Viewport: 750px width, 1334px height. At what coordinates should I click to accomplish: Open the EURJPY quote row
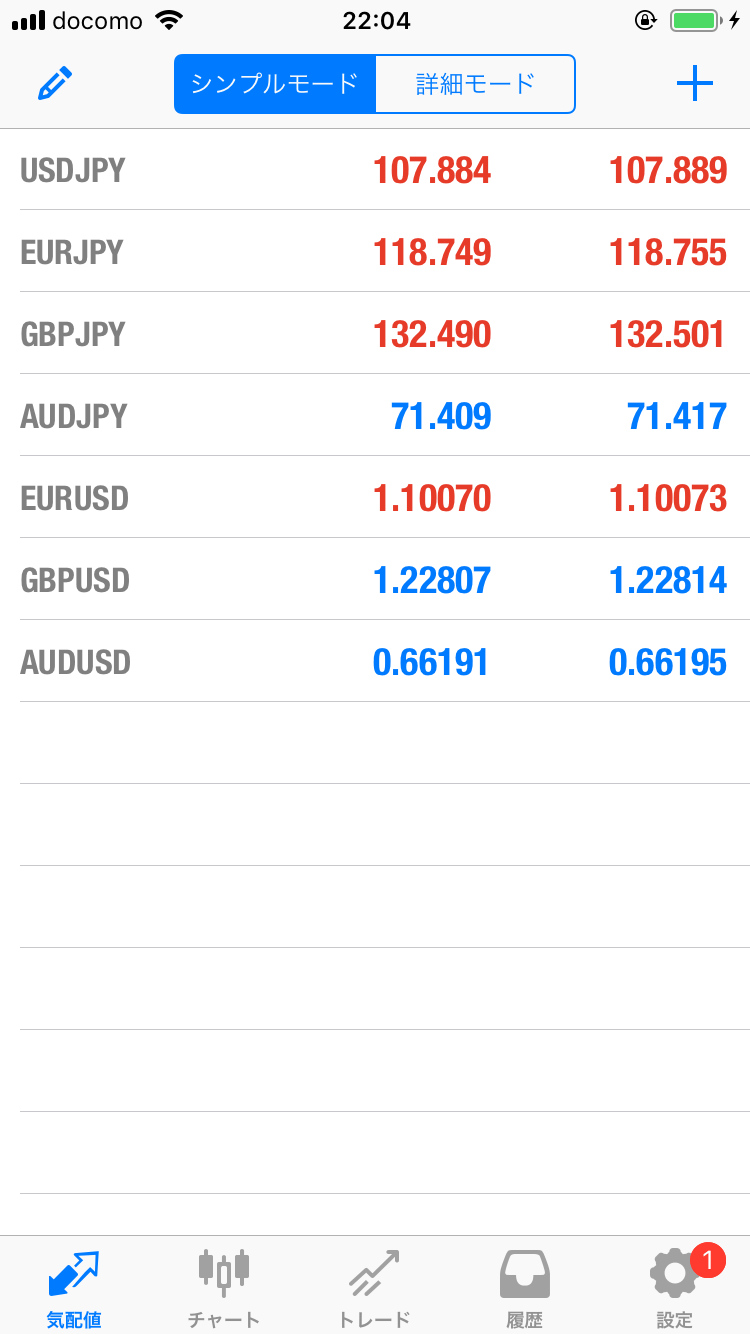point(375,252)
